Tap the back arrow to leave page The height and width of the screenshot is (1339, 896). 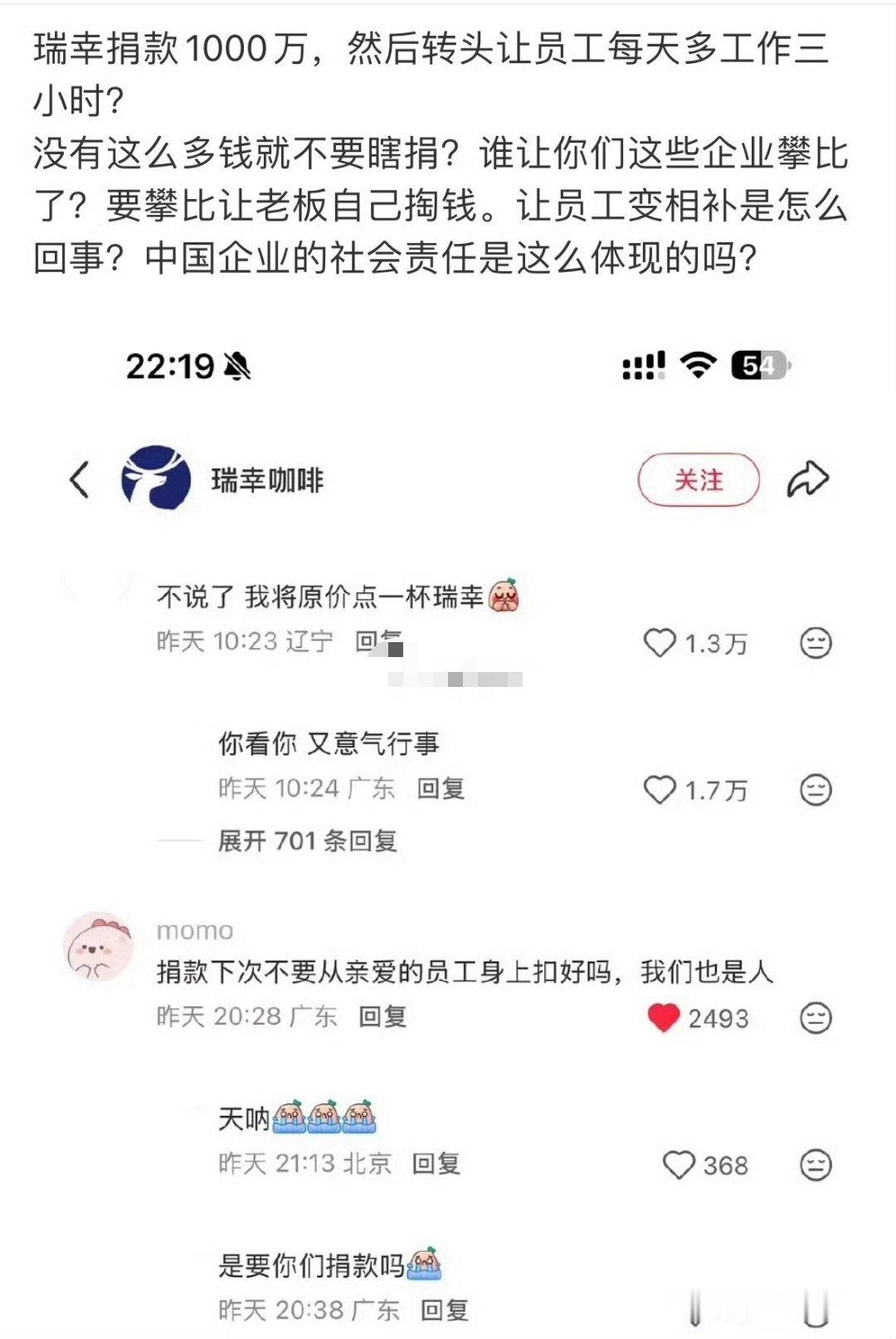click(x=79, y=478)
